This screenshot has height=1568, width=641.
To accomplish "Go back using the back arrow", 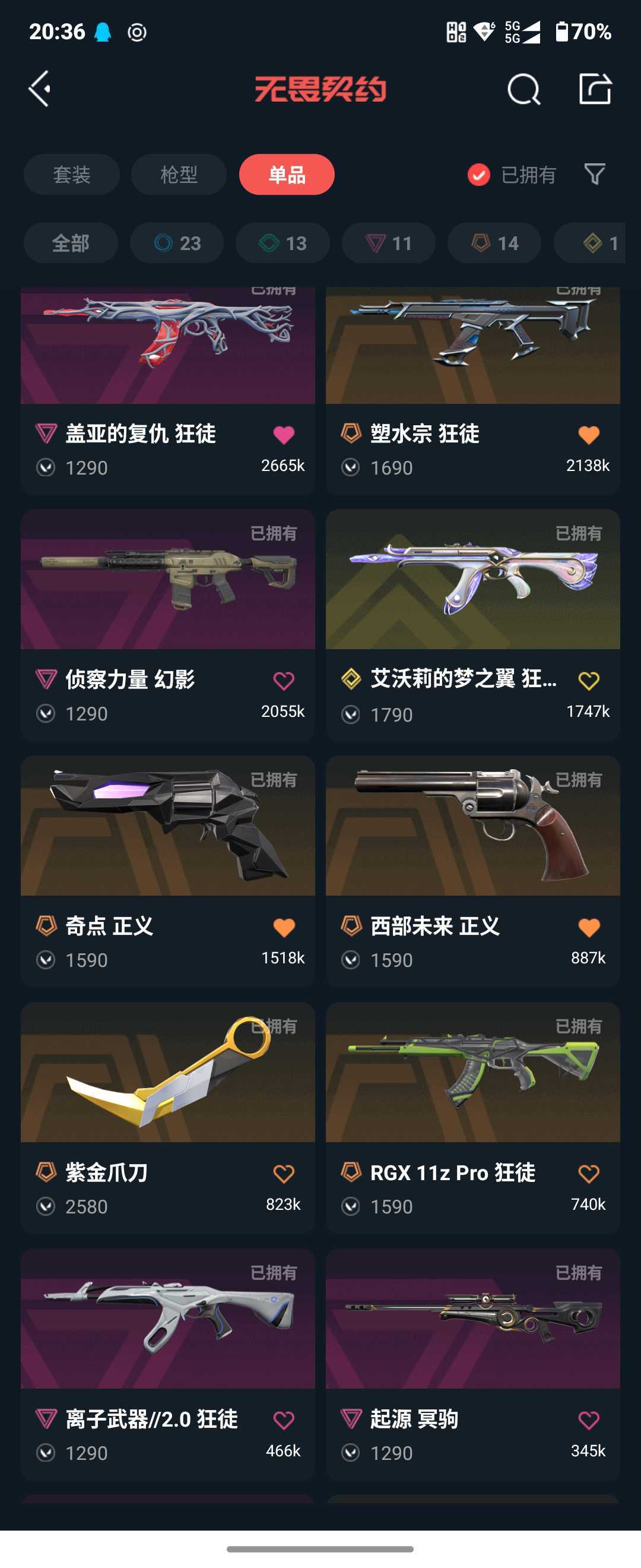I will point(39,90).
